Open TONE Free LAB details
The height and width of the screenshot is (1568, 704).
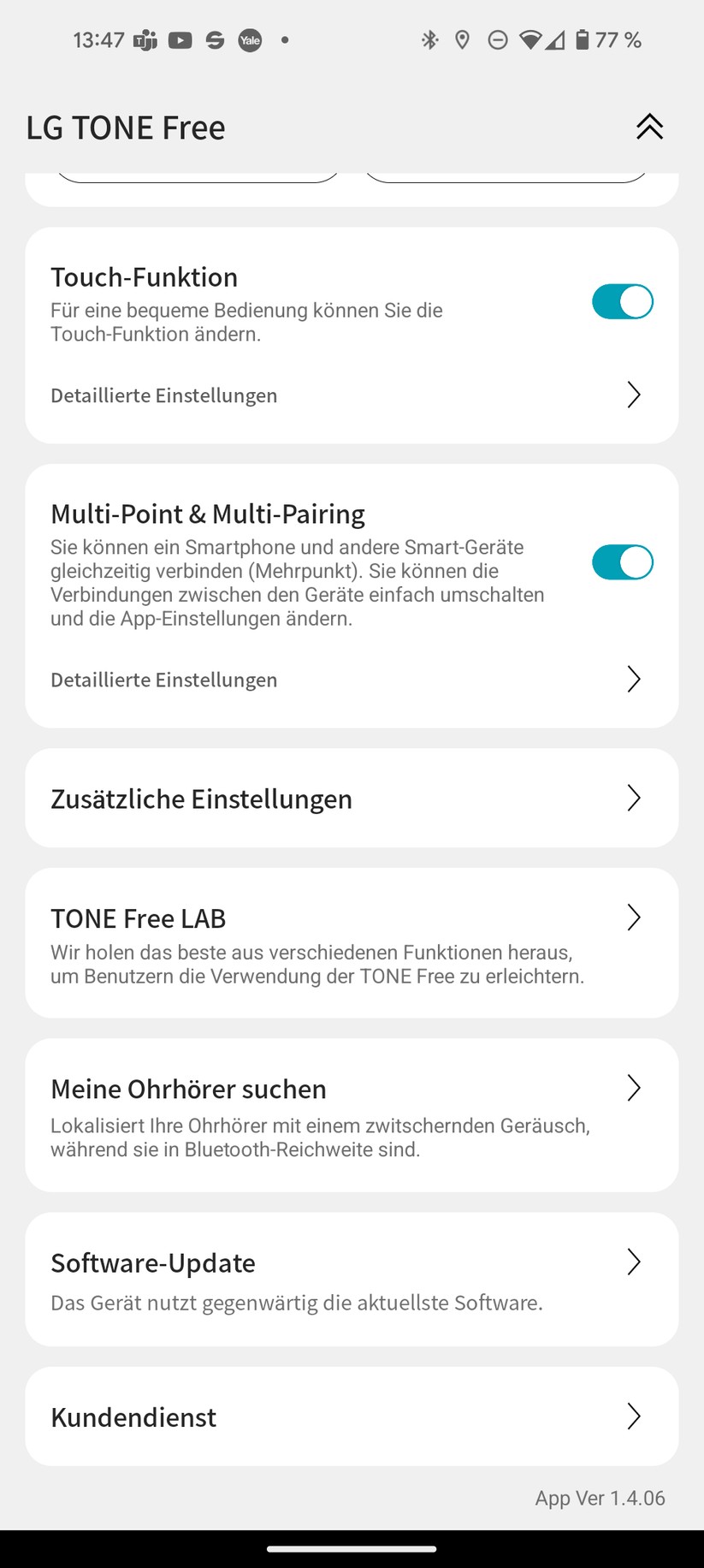352,918
